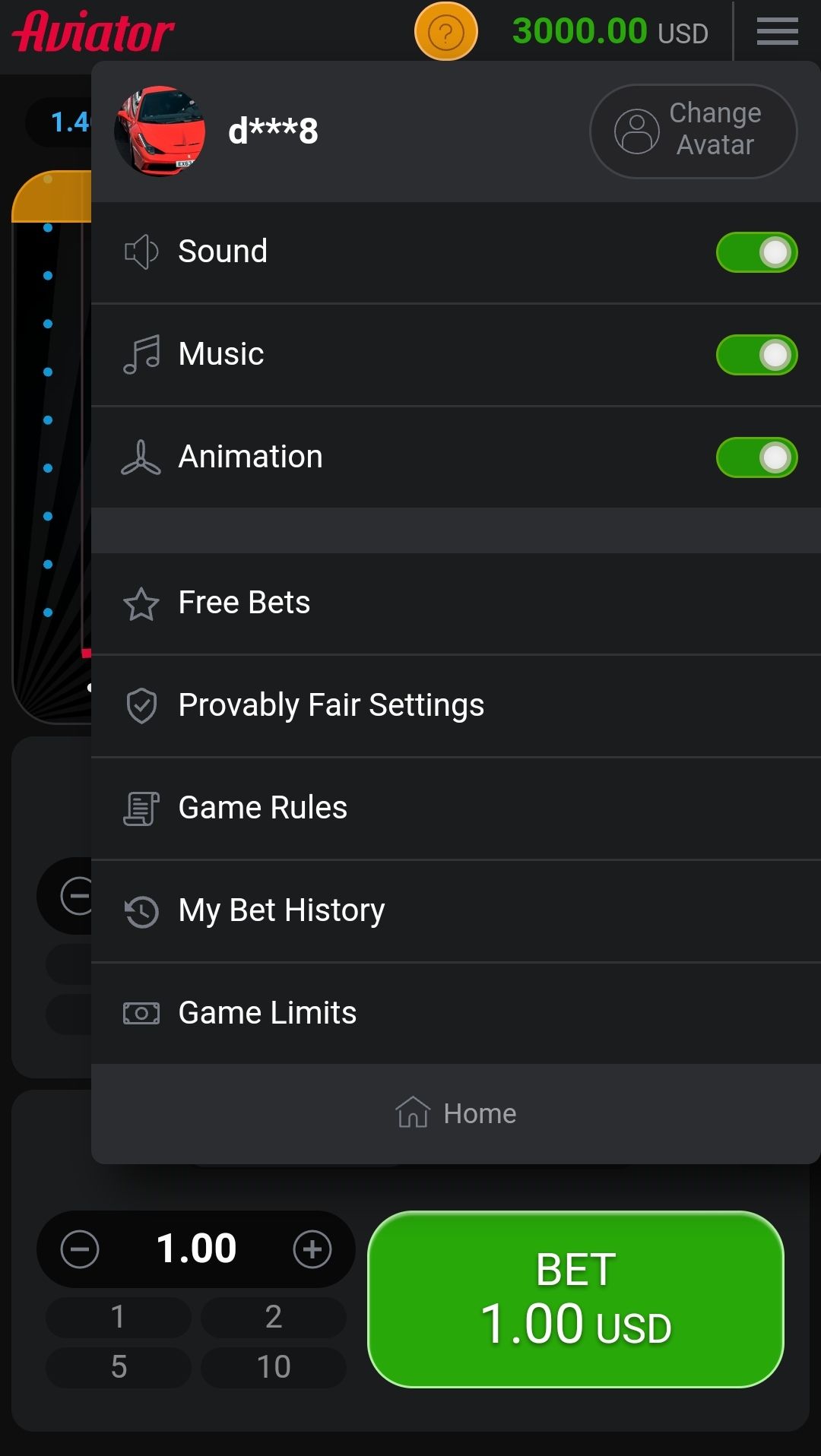Screen dimensions: 821x1456
Task: Select quick bet amount 2
Action: 274,1317
